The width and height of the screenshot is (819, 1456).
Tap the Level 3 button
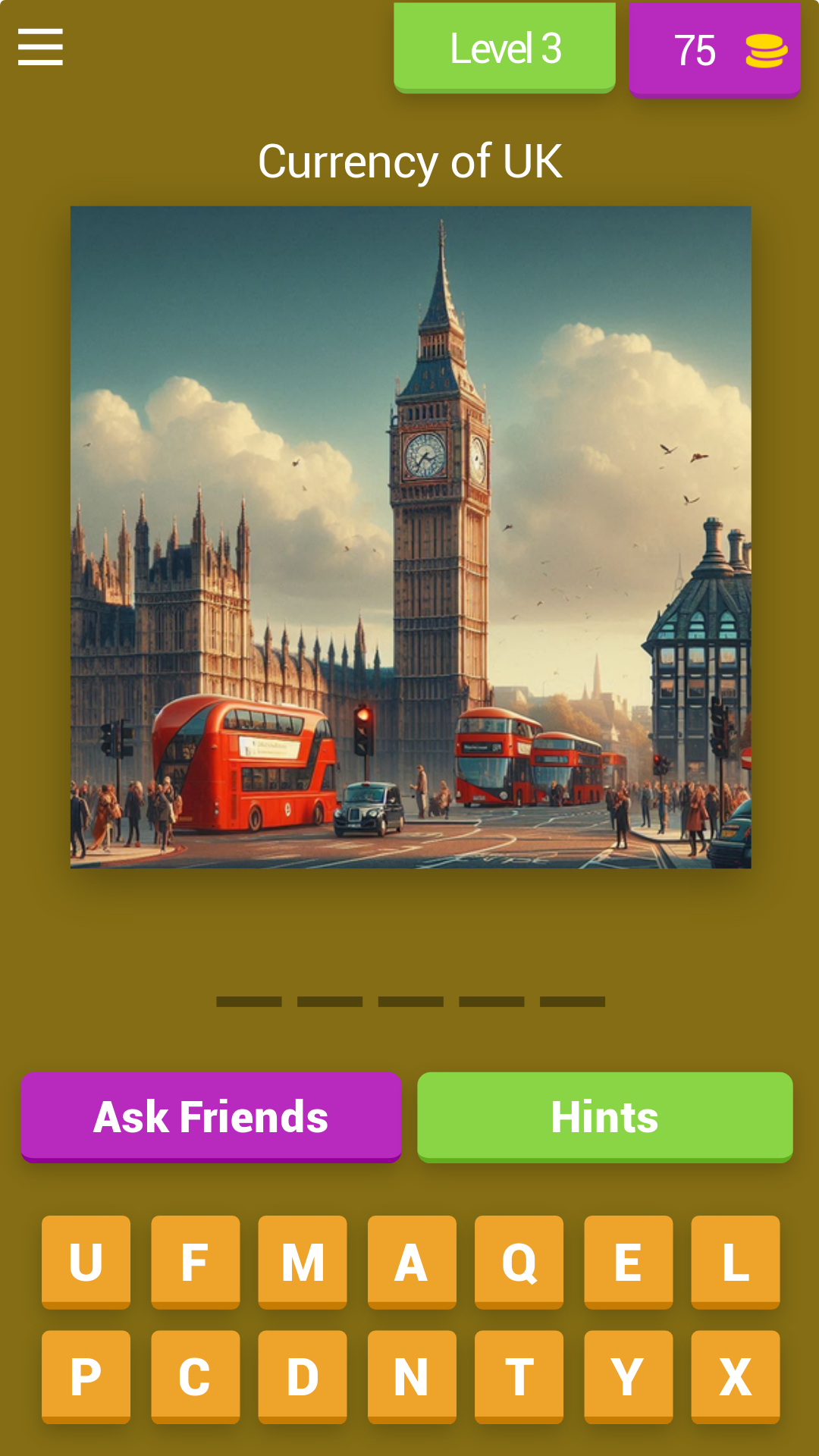tap(504, 48)
